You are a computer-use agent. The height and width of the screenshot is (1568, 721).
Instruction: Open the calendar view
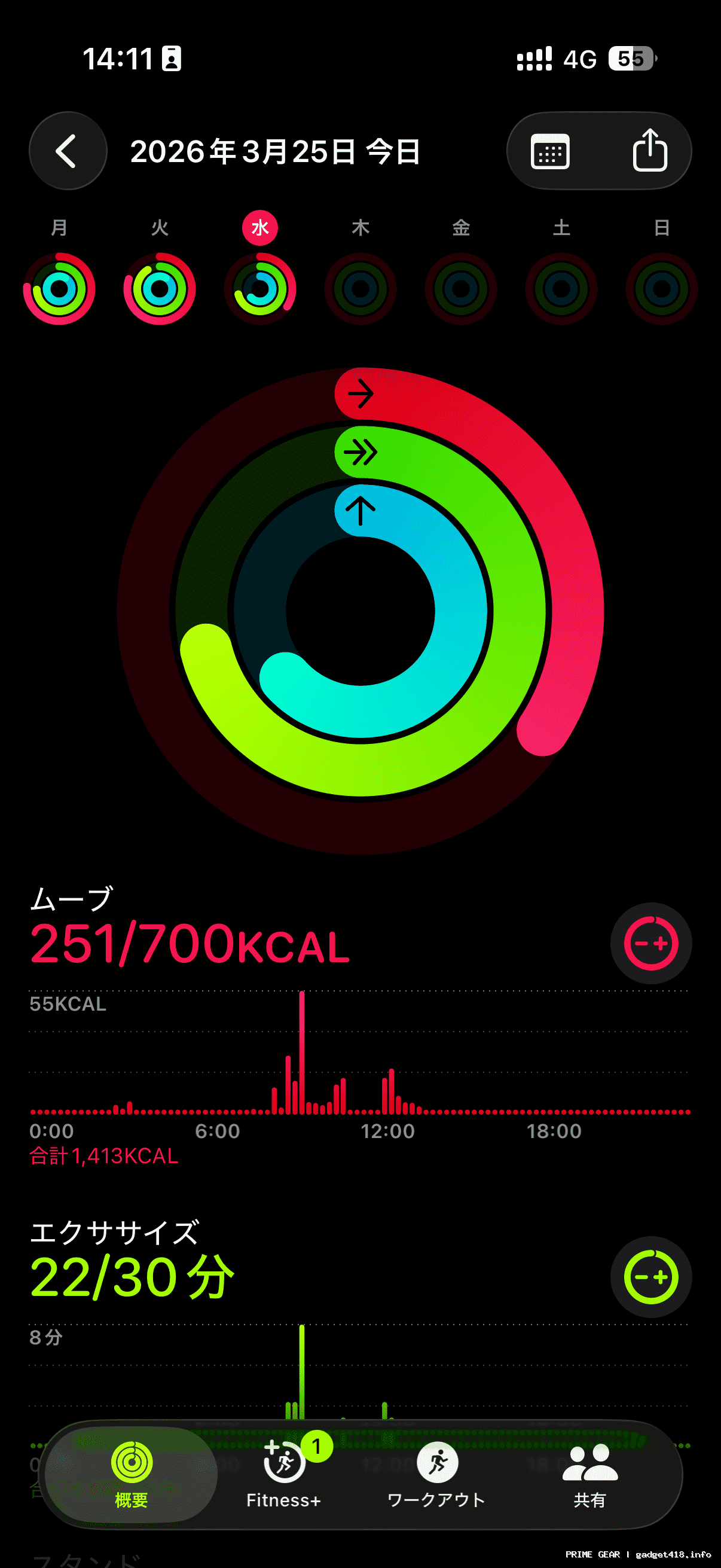[550, 151]
